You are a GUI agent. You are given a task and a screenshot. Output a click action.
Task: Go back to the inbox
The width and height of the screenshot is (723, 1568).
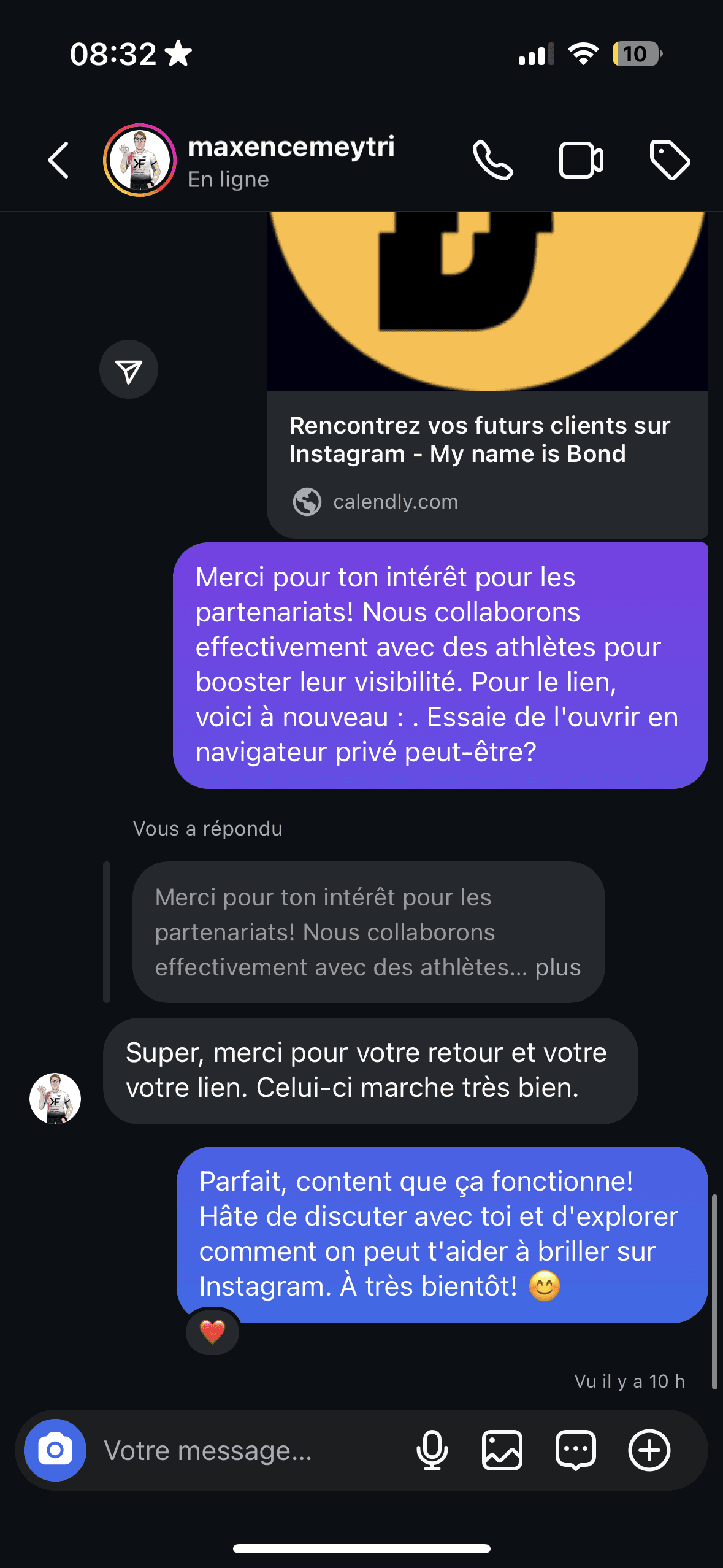tap(59, 161)
